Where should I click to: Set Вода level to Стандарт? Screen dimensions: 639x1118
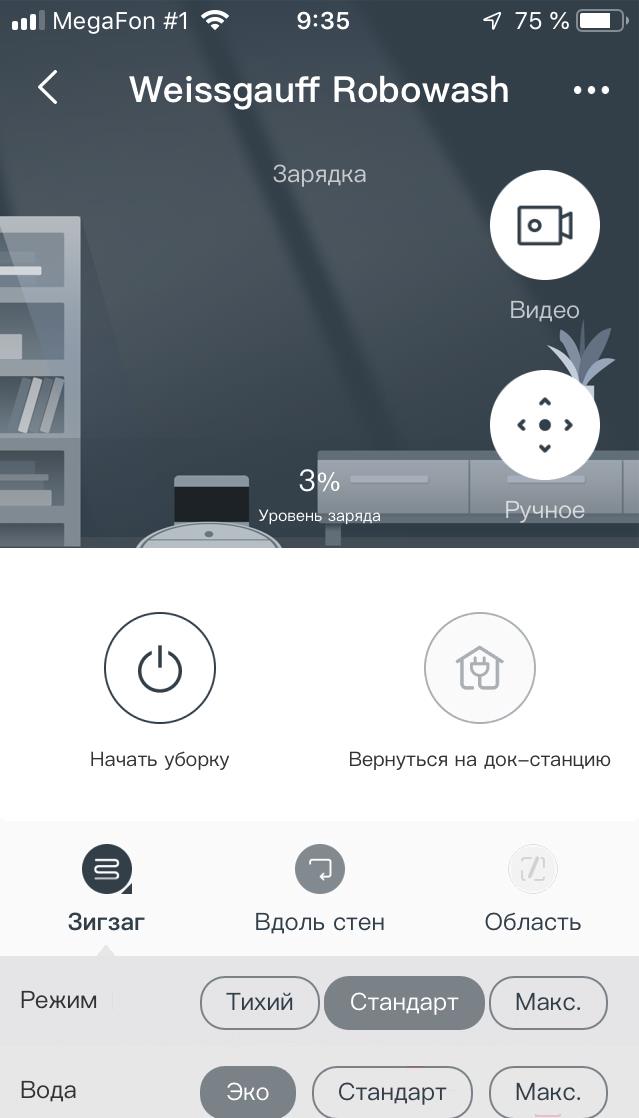coord(392,1090)
